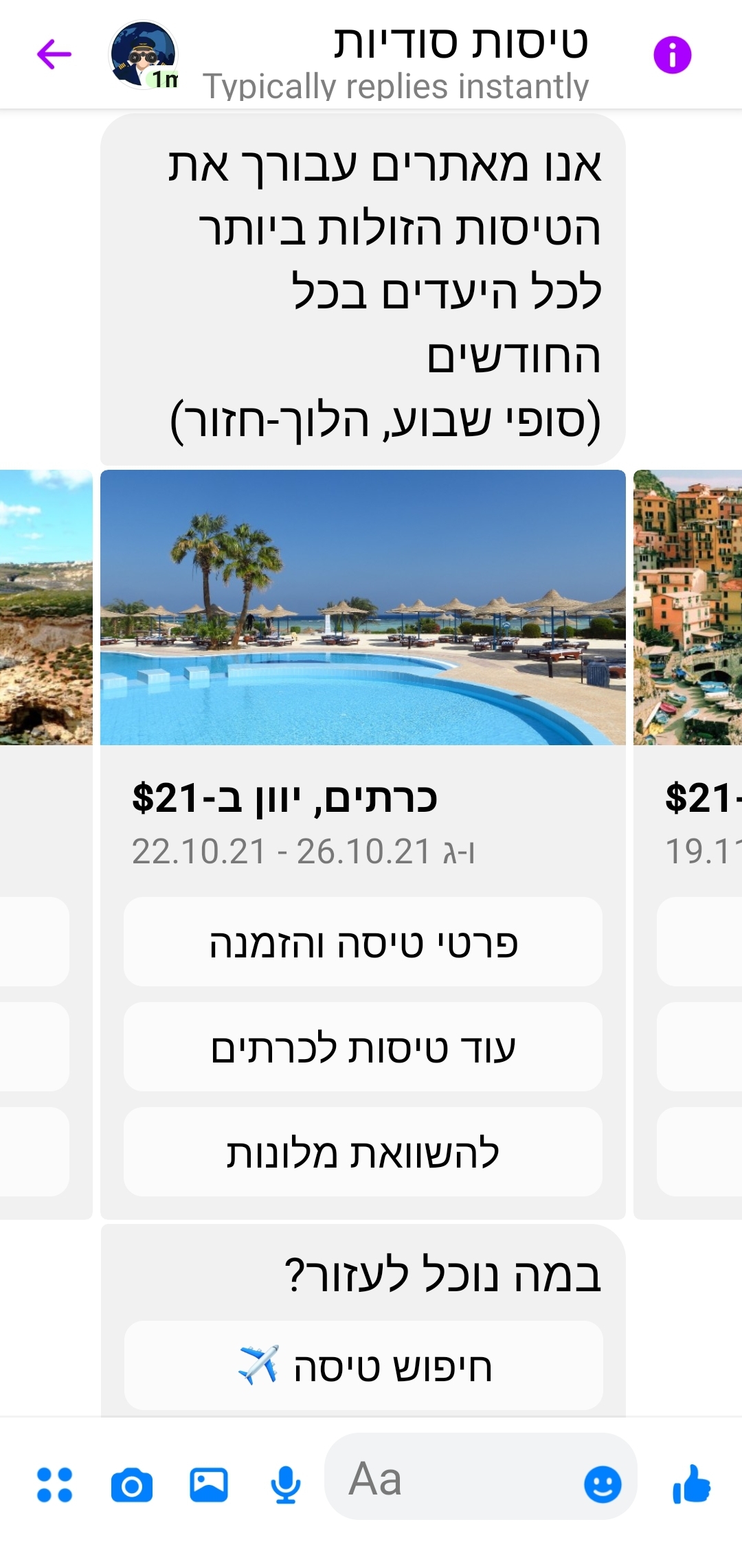Open the four-dots more actions menu
The image size is (742, 1568).
[x=54, y=1485]
